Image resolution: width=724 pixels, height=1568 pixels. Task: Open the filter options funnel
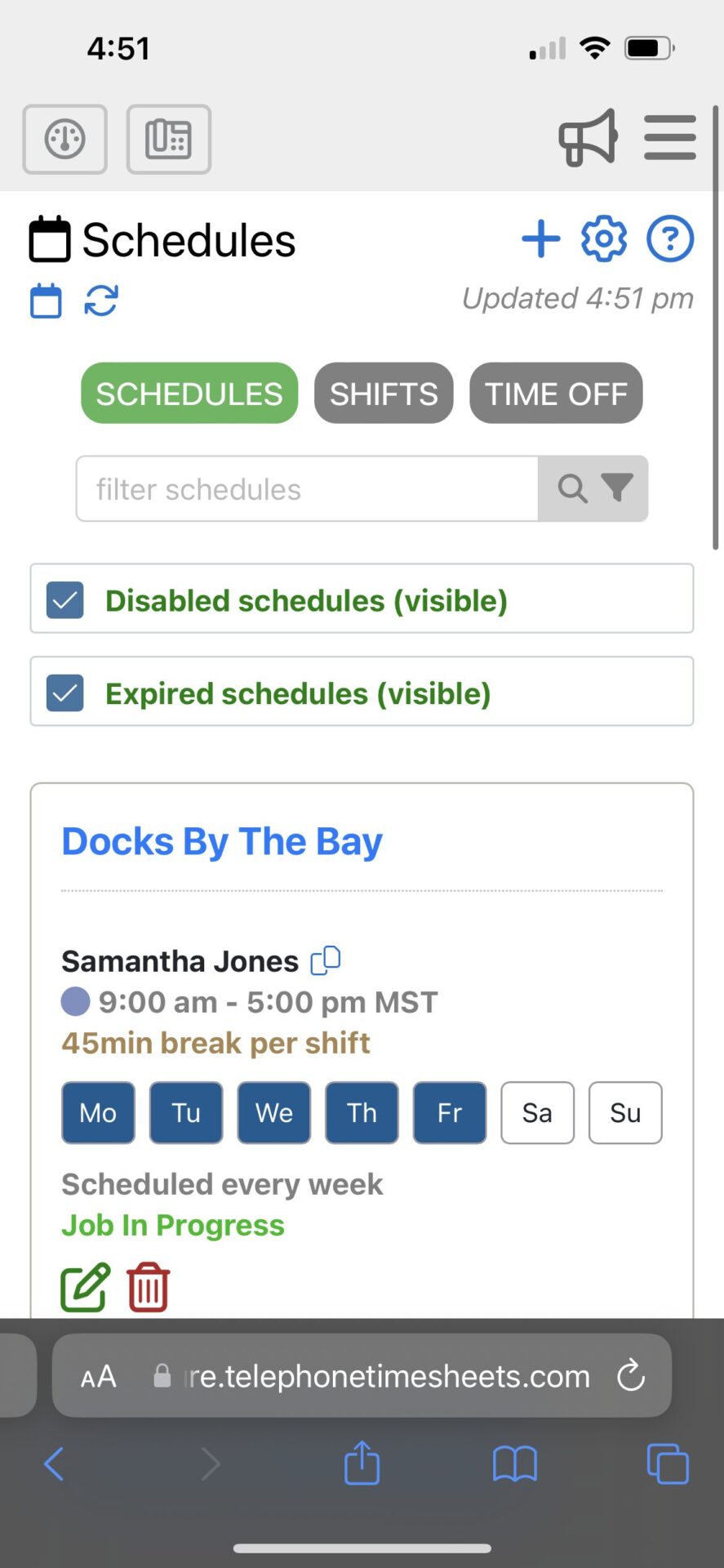click(617, 488)
